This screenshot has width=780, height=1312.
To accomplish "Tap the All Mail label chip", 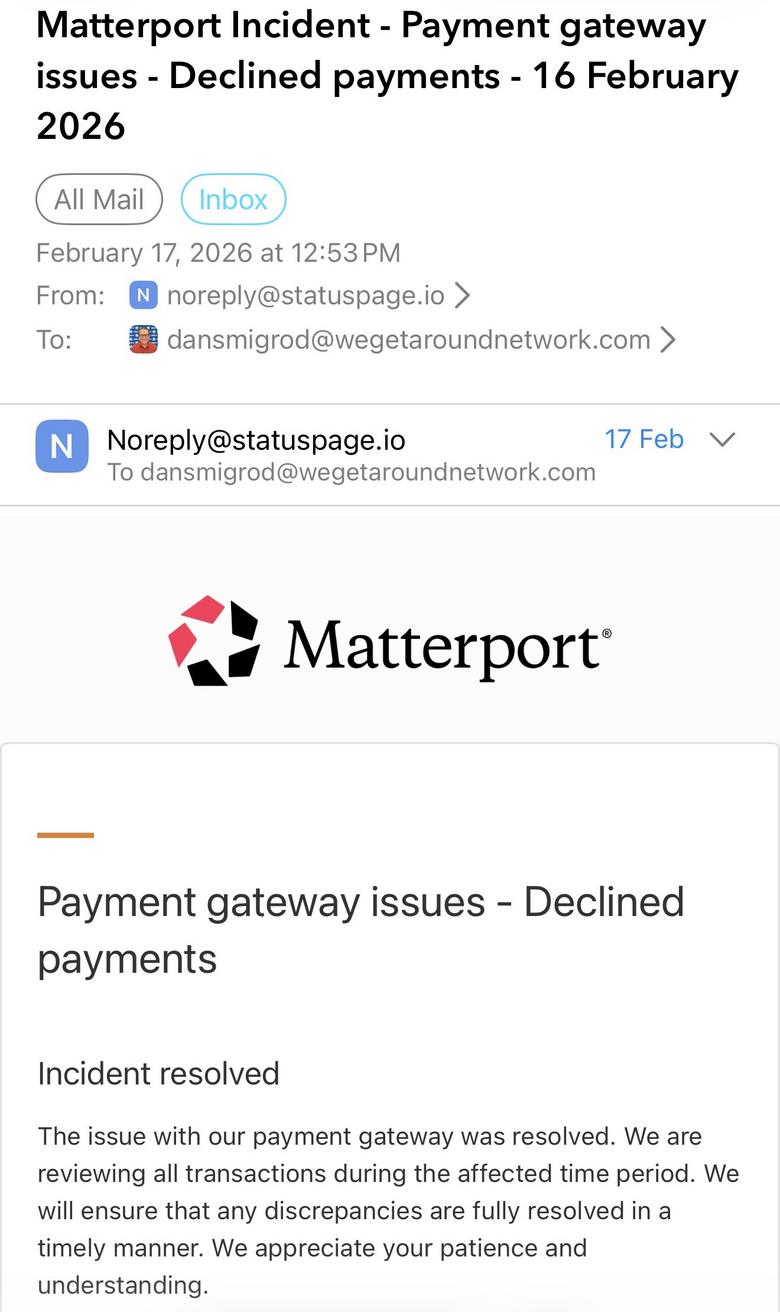I will [x=99, y=200].
